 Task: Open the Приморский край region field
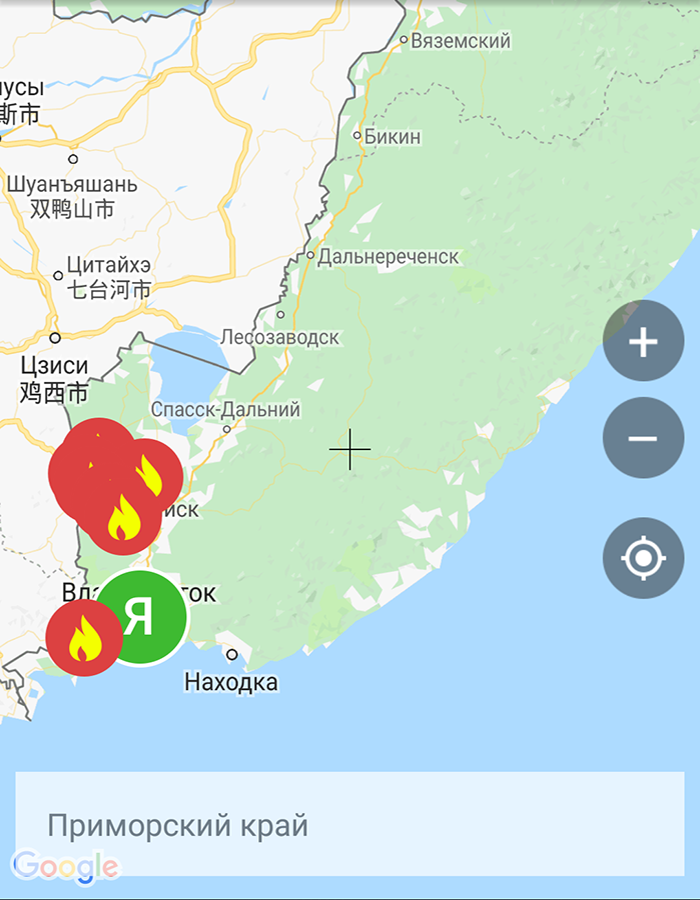349,824
